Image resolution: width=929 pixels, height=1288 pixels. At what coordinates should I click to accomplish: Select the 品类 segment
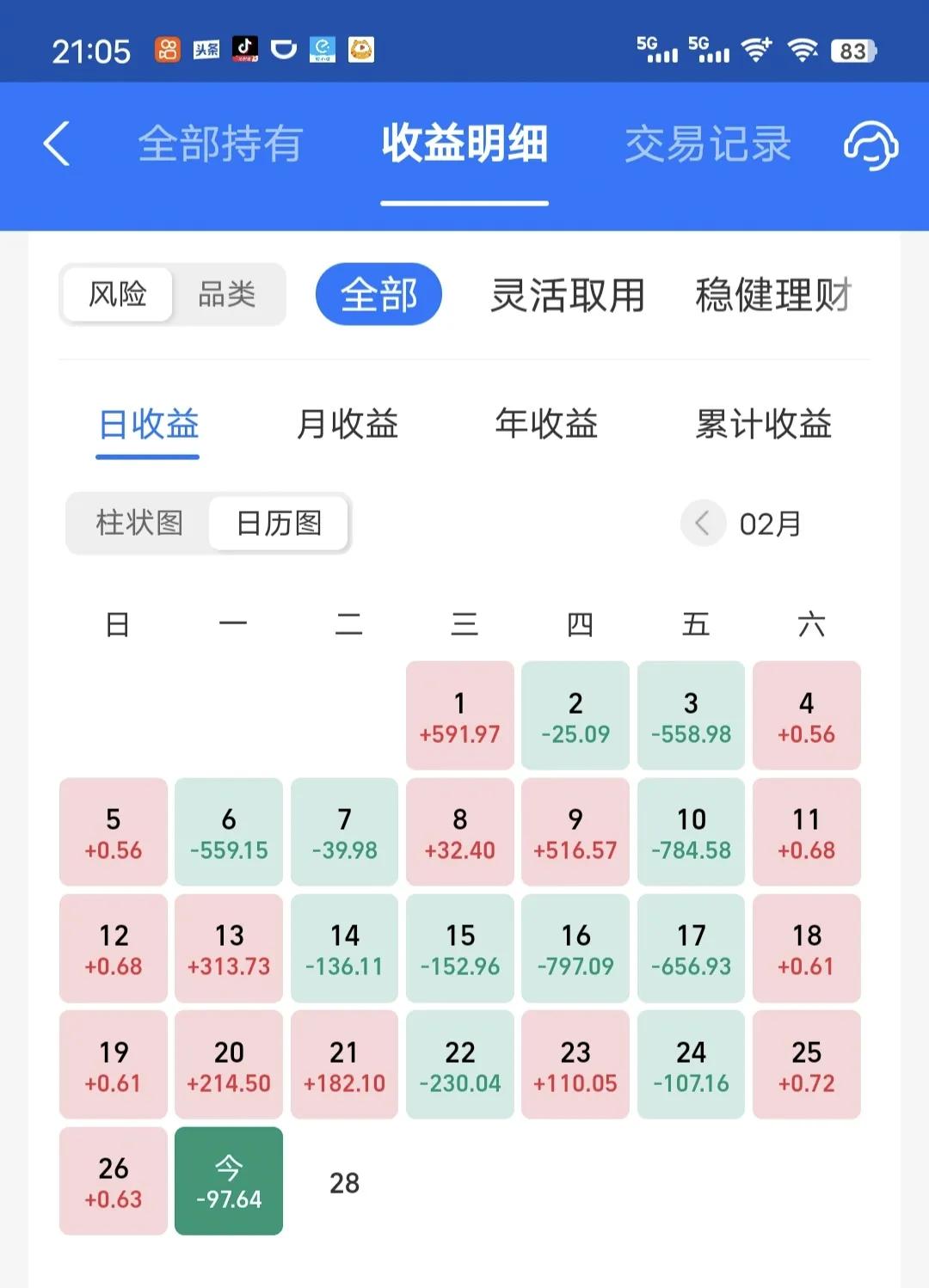click(x=227, y=295)
